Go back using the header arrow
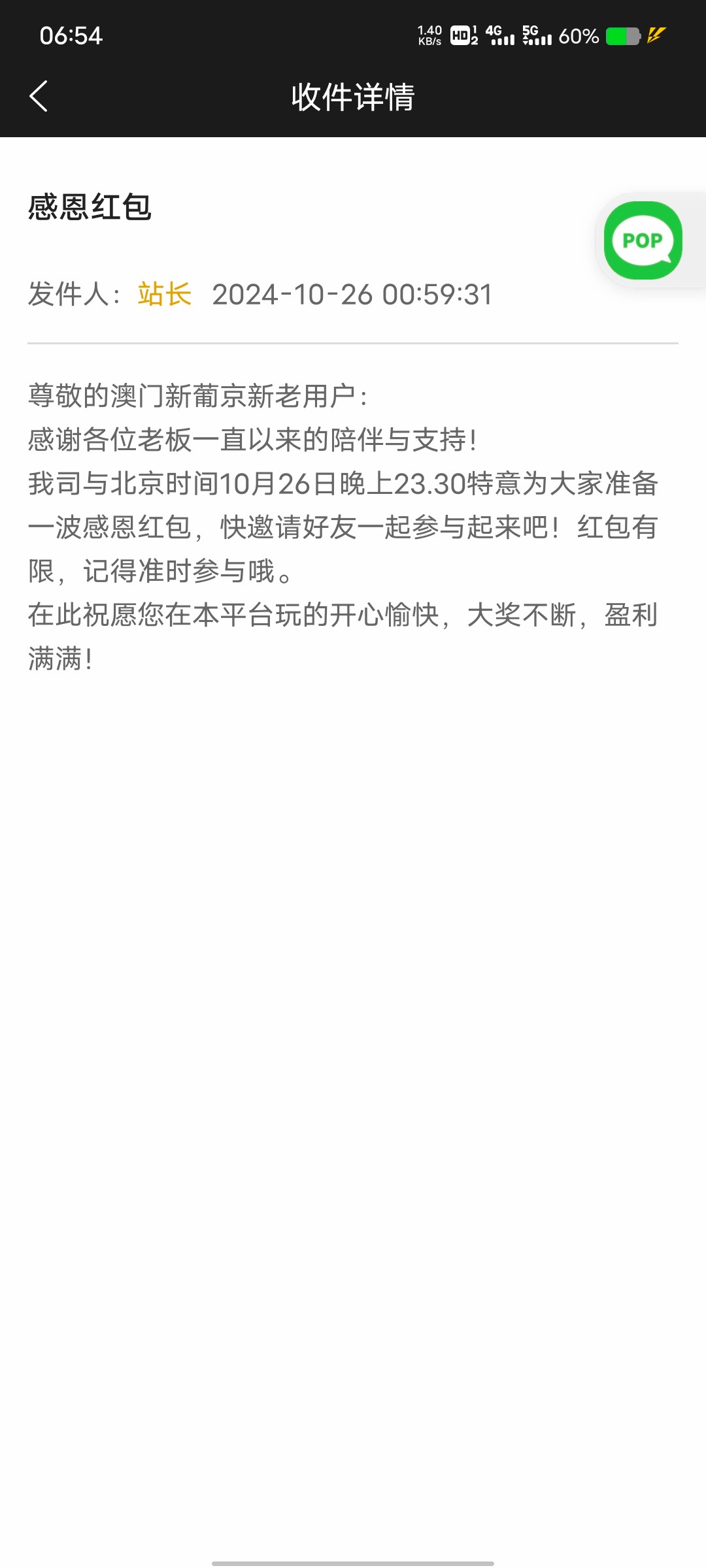 (x=39, y=96)
